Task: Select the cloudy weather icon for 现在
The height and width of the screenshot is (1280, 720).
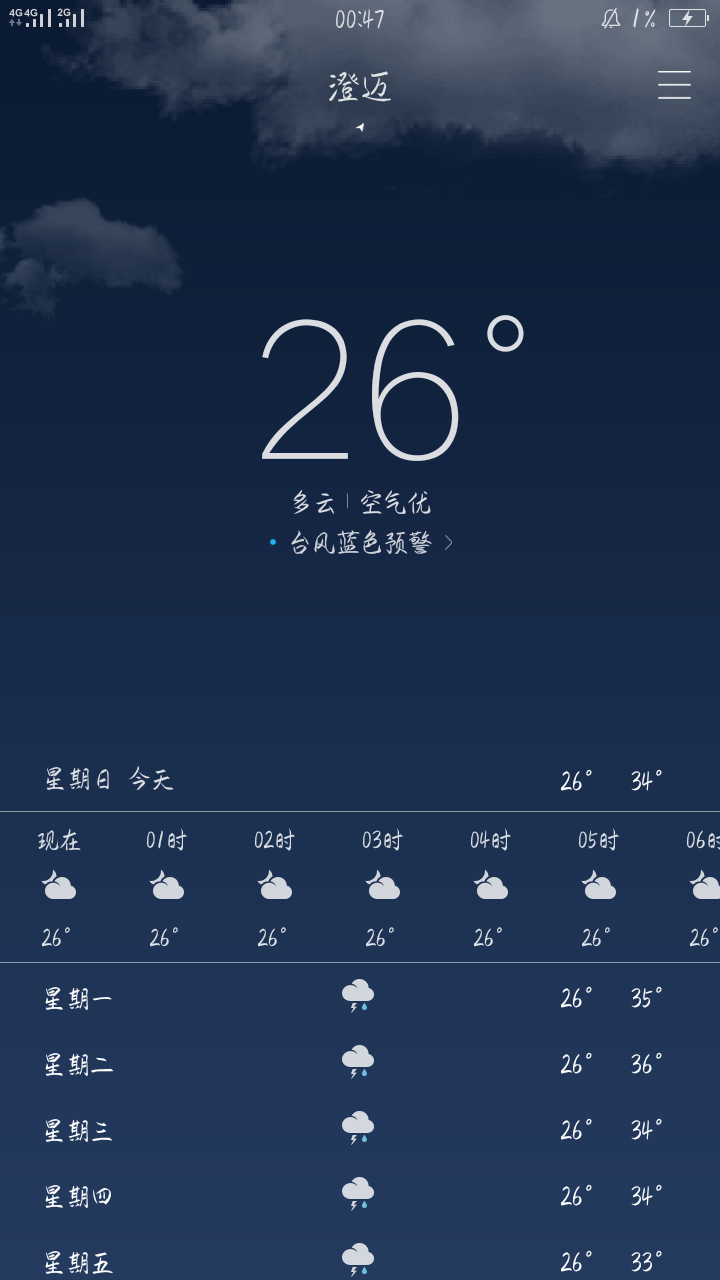Action: tap(58, 885)
